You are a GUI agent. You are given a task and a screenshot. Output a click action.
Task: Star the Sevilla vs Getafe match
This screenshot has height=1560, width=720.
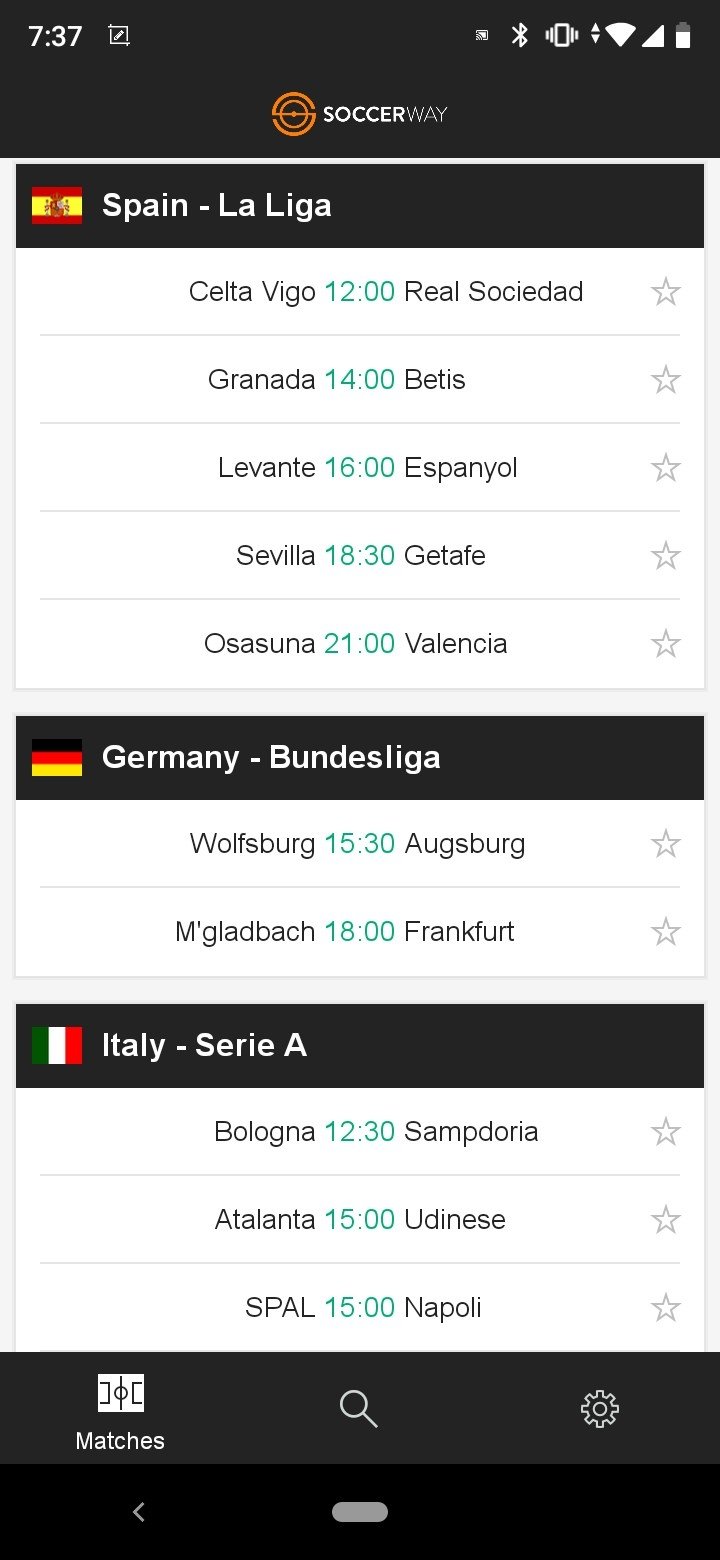click(x=665, y=556)
